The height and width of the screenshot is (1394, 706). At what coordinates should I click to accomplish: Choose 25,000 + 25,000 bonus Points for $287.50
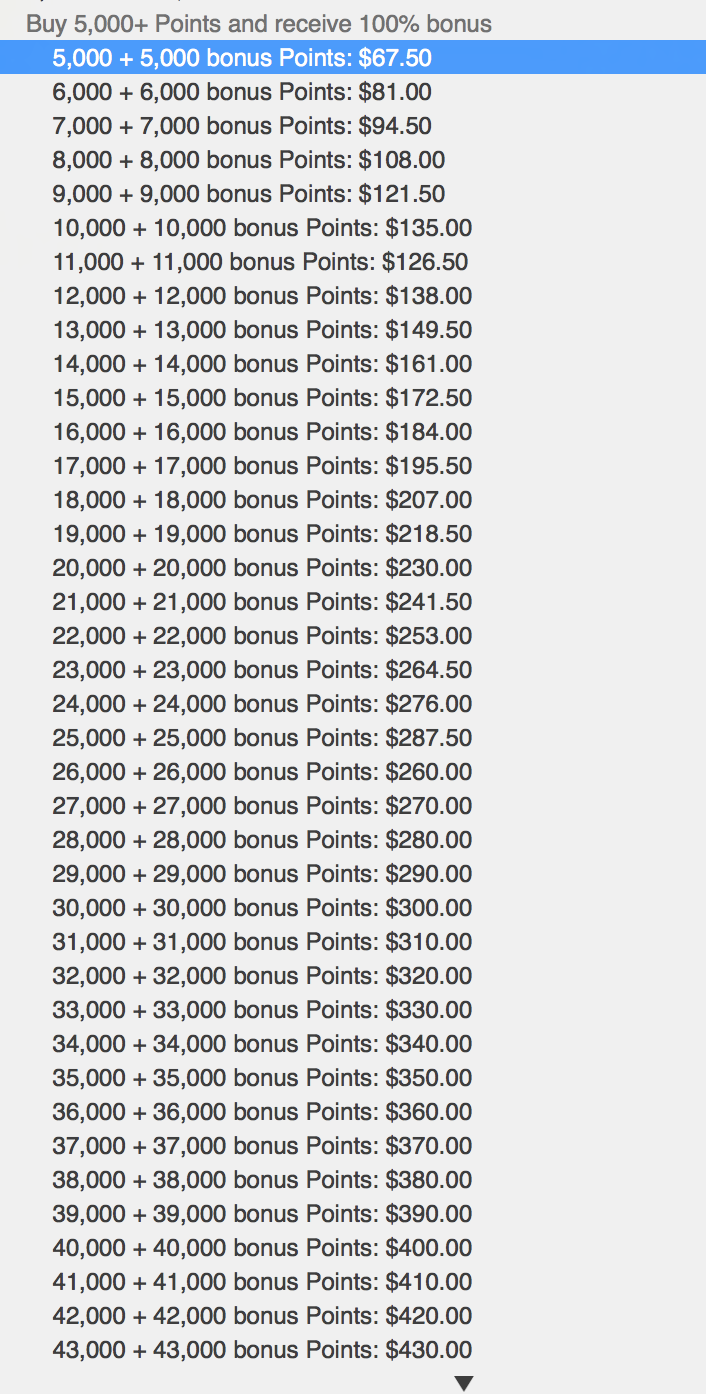click(353, 738)
